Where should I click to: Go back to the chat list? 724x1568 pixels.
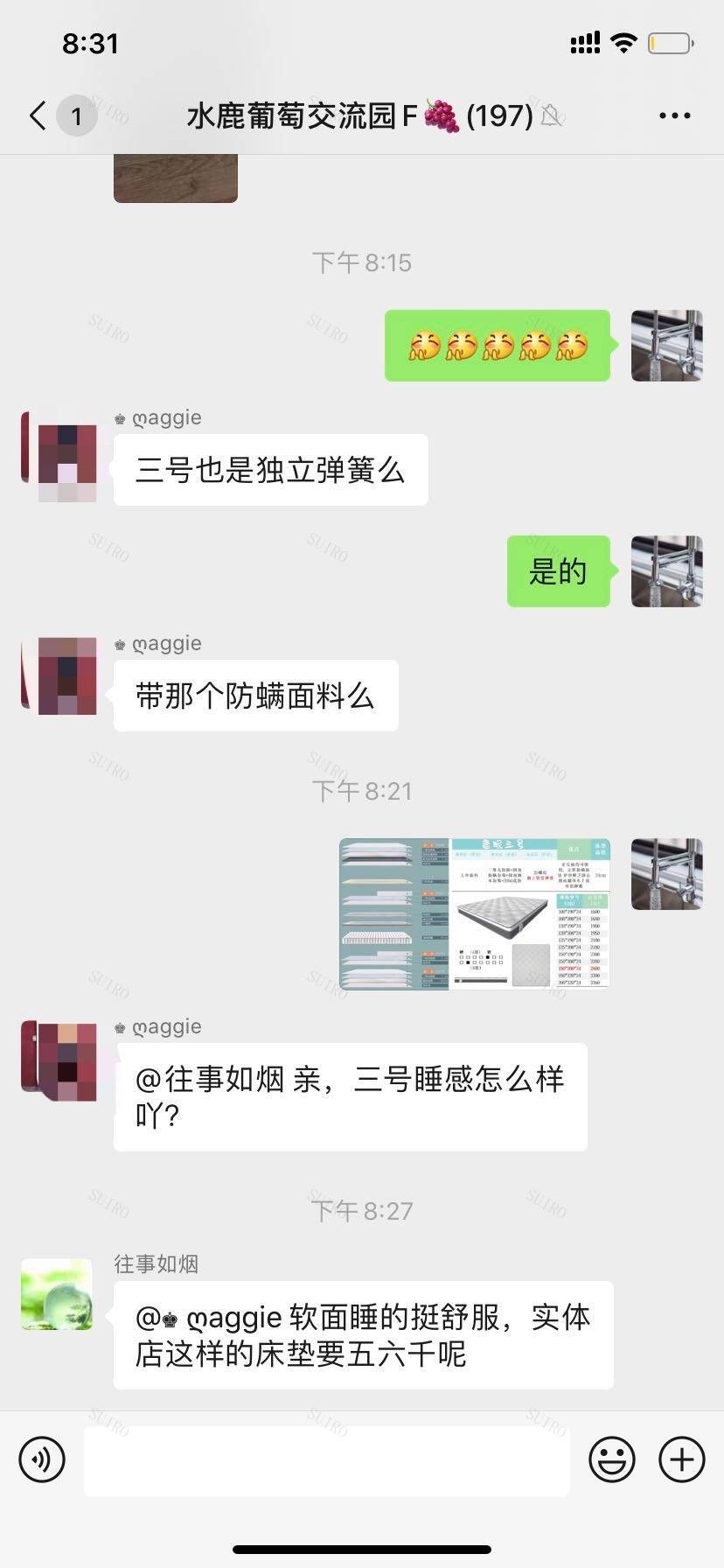[x=38, y=115]
